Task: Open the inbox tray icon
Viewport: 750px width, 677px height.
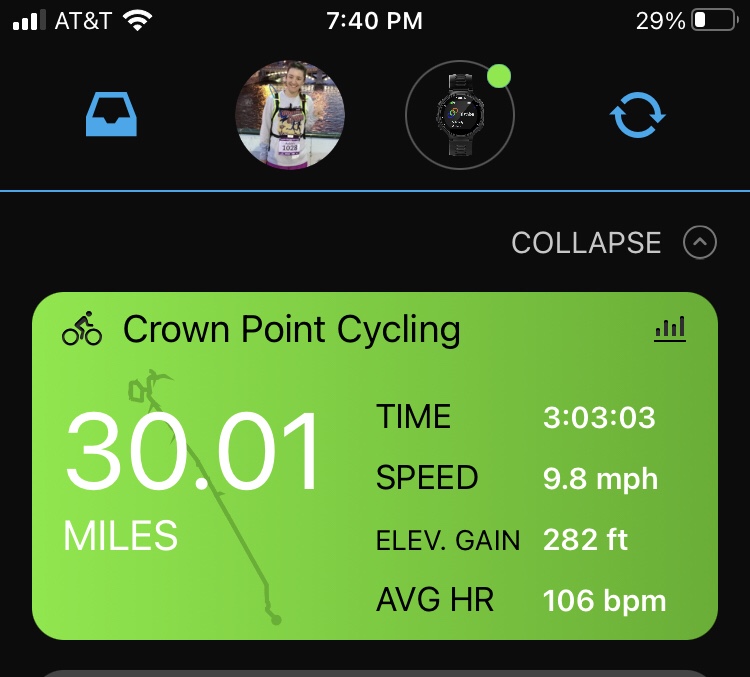Action: 111,116
